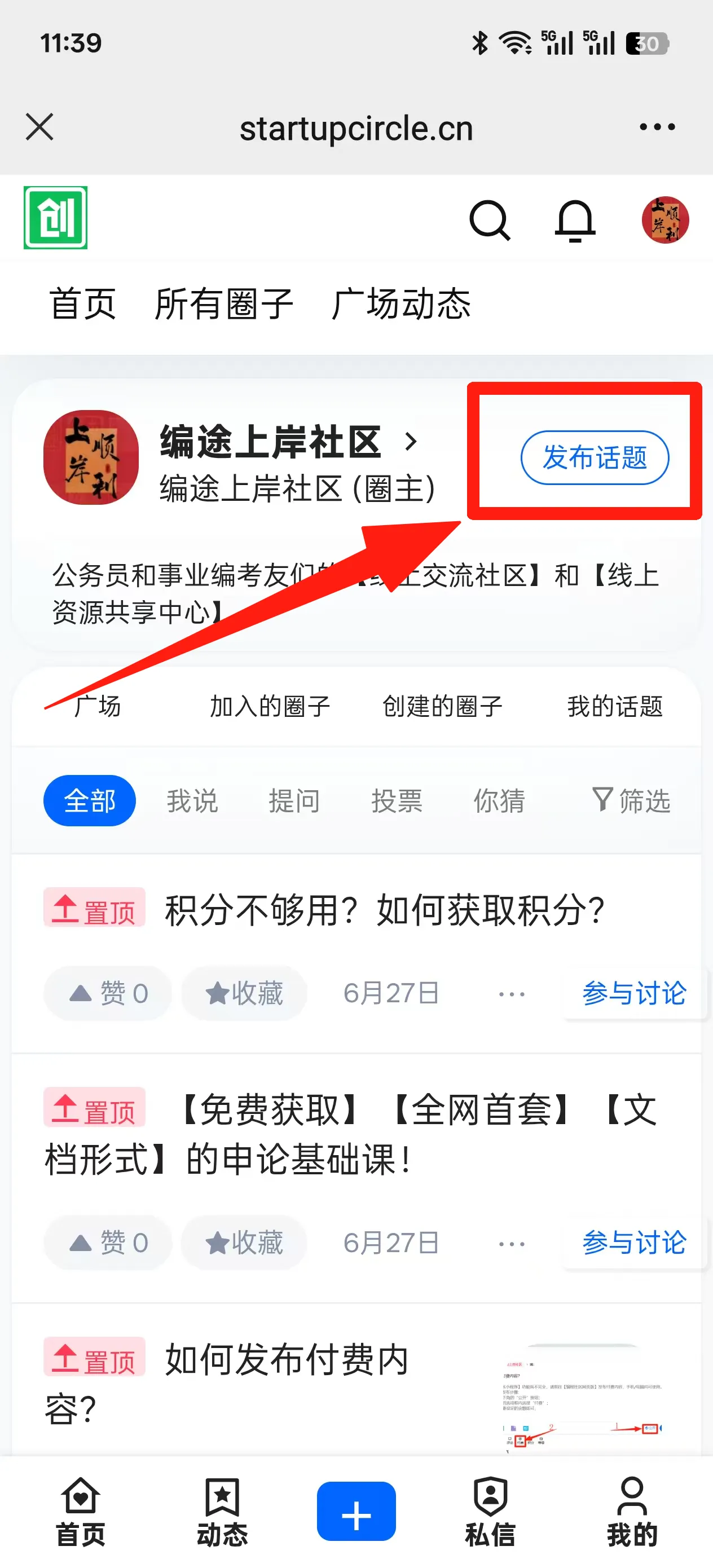Open the profile avatar in header
Image resolution: width=713 pixels, height=1568 pixels.
[665, 220]
